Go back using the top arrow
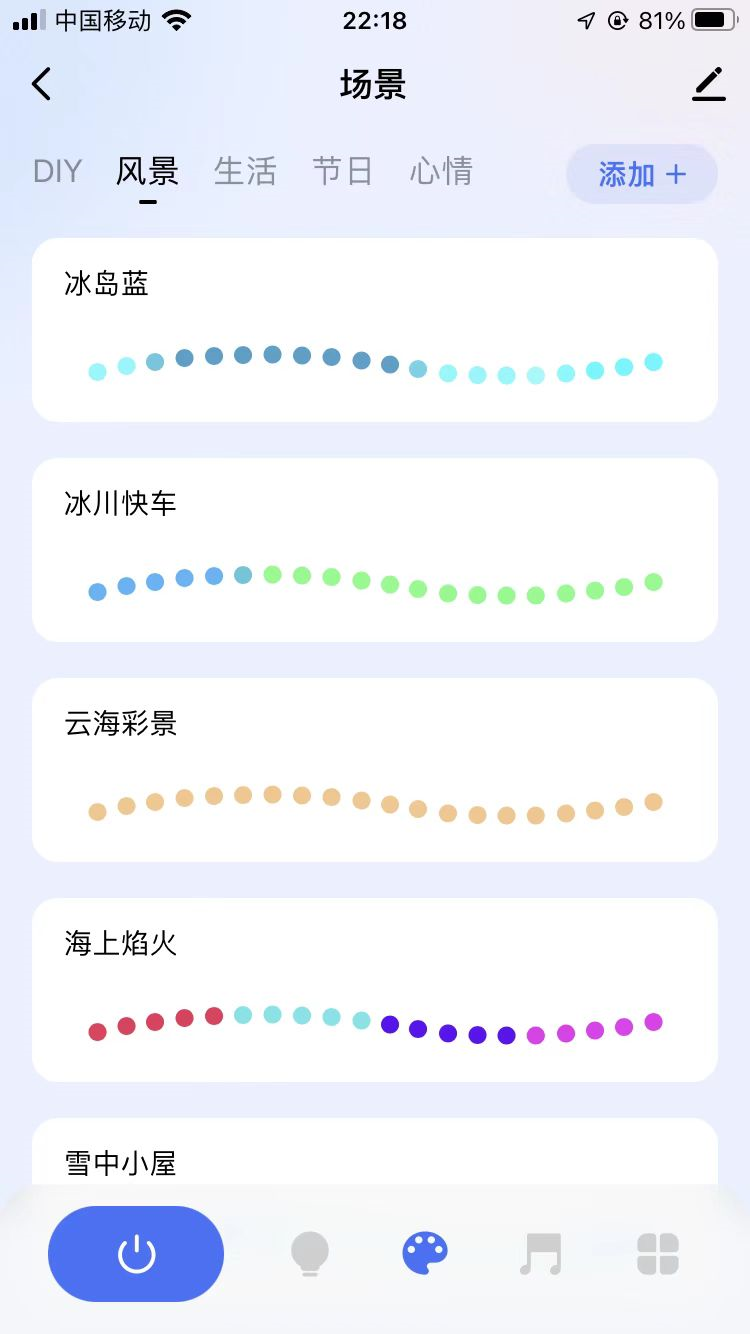Viewport: 750px width, 1334px height. point(41,85)
